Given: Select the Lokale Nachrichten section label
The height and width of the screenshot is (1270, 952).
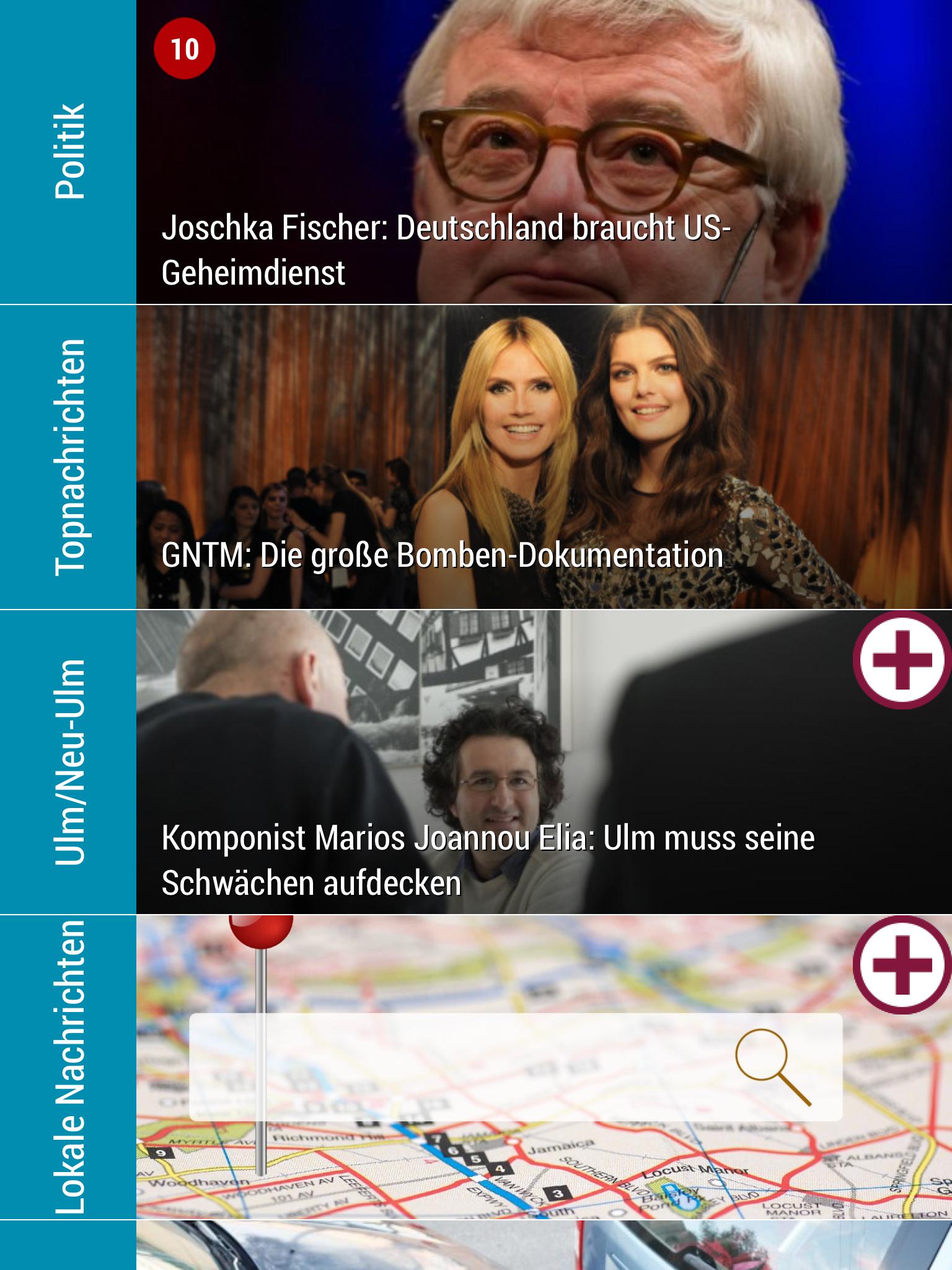Looking at the screenshot, I should pyautogui.click(x=68, y=1067).
